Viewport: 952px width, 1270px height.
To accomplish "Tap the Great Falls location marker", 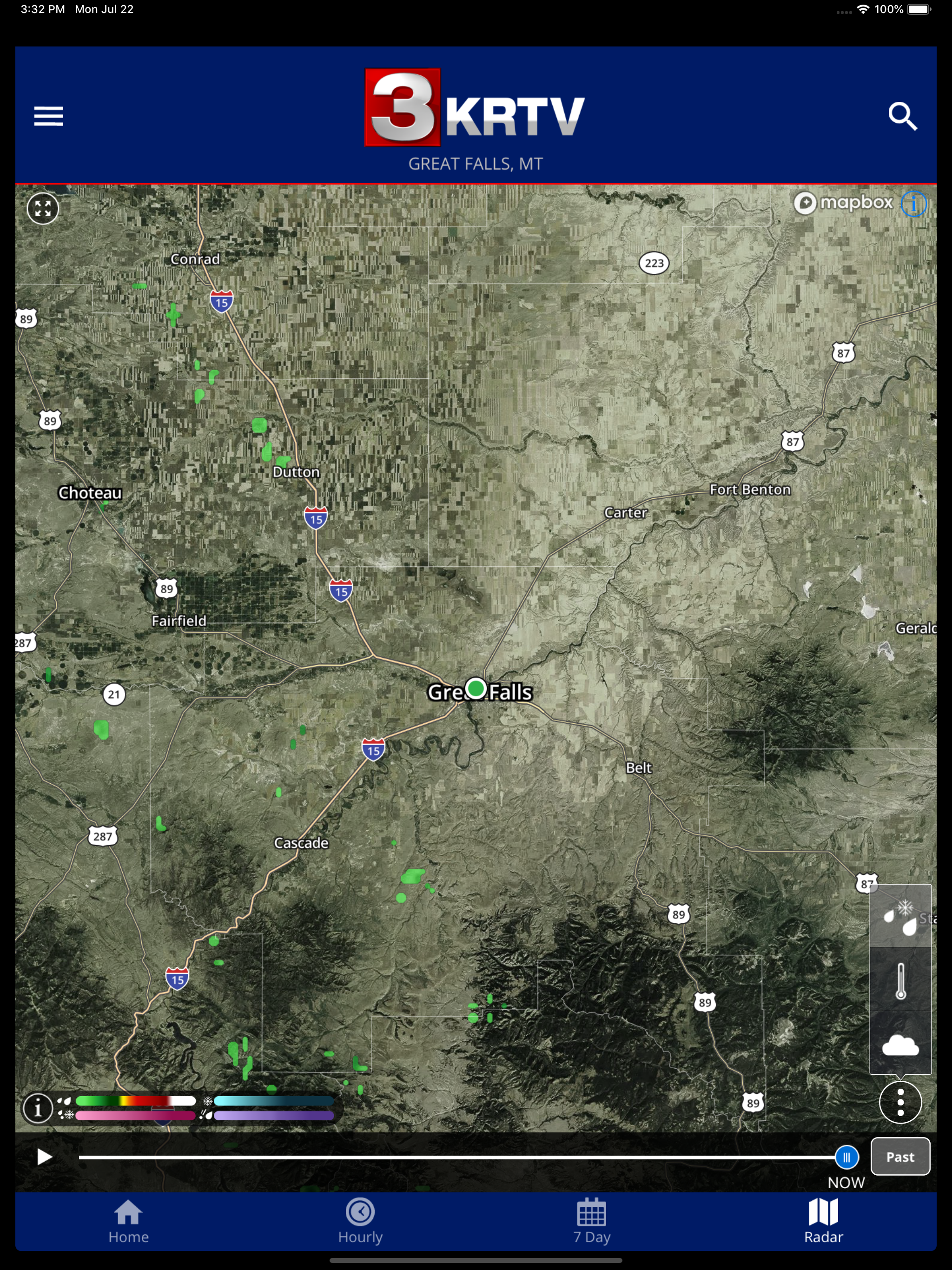I will tap(476, 688).
